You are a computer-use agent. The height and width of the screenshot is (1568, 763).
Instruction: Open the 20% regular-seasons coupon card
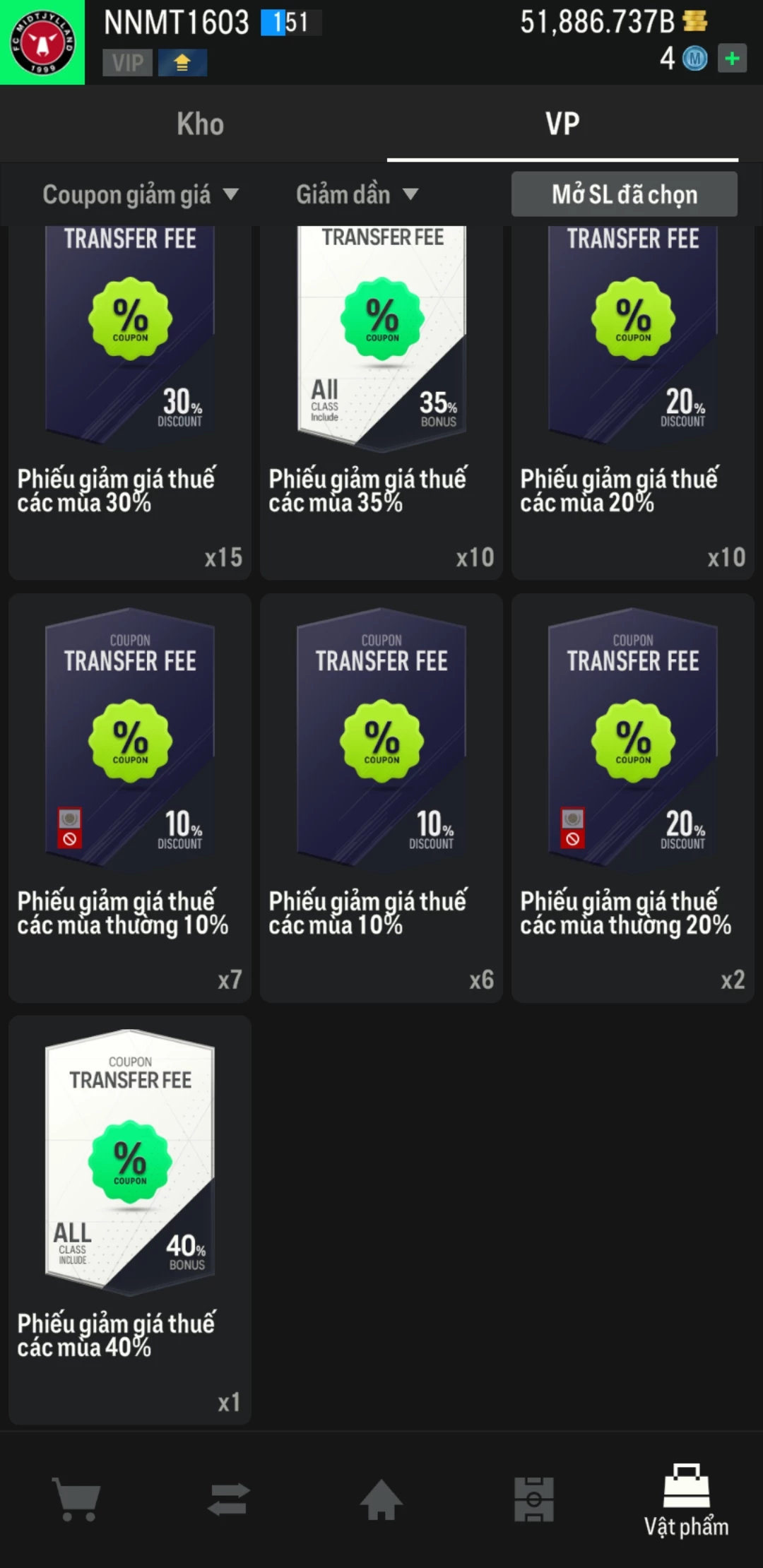click(633, 797)
